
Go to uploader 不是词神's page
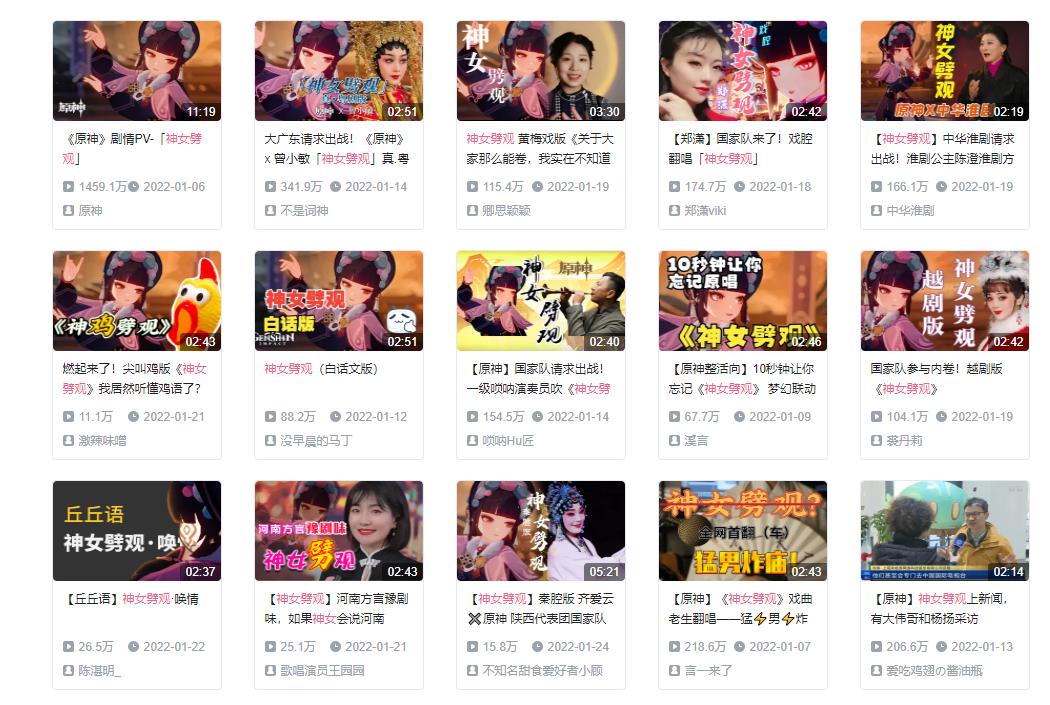click(x=304, y=211)
